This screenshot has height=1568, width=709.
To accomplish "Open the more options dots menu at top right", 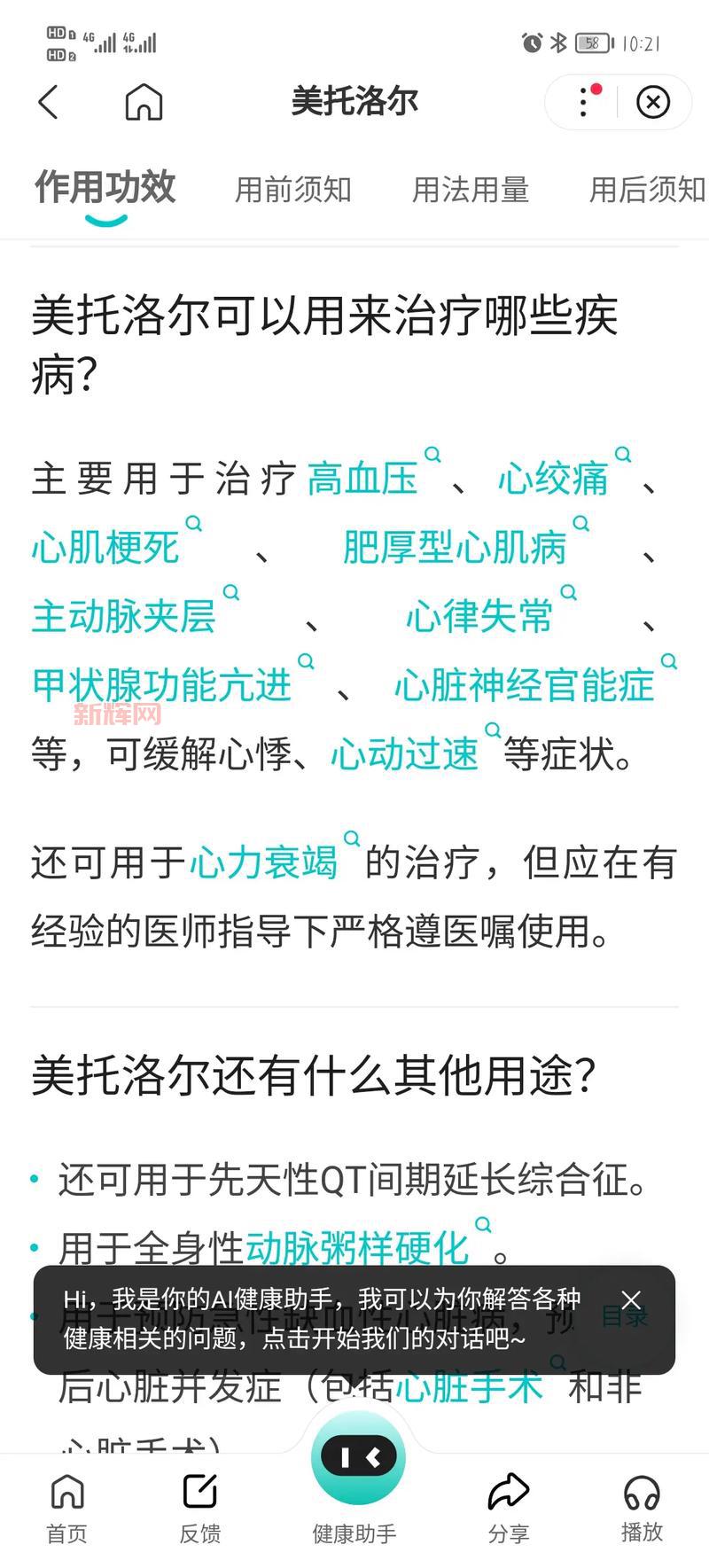I will 583,102.
